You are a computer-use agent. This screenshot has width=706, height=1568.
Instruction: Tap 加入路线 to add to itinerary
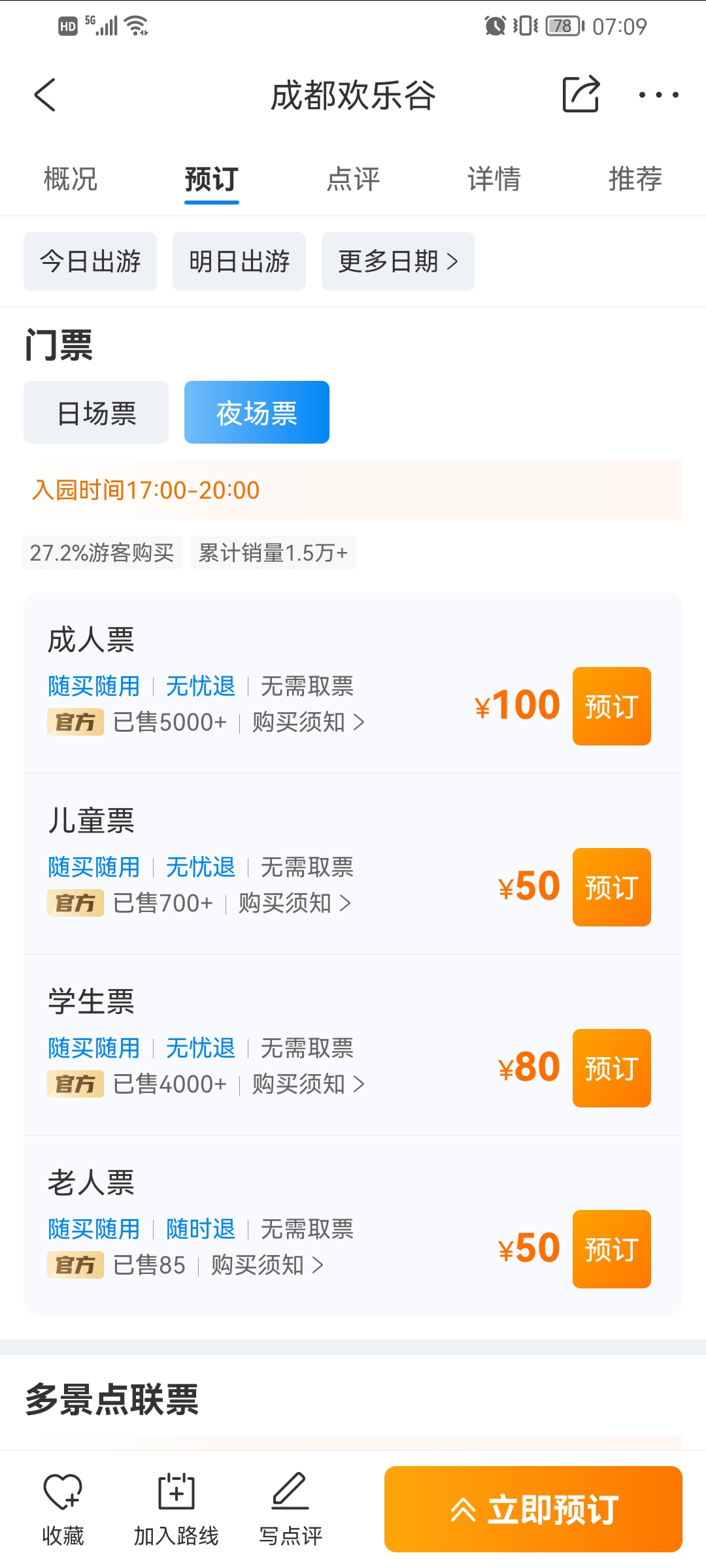pyautogui.click(x=176, y=1509)
